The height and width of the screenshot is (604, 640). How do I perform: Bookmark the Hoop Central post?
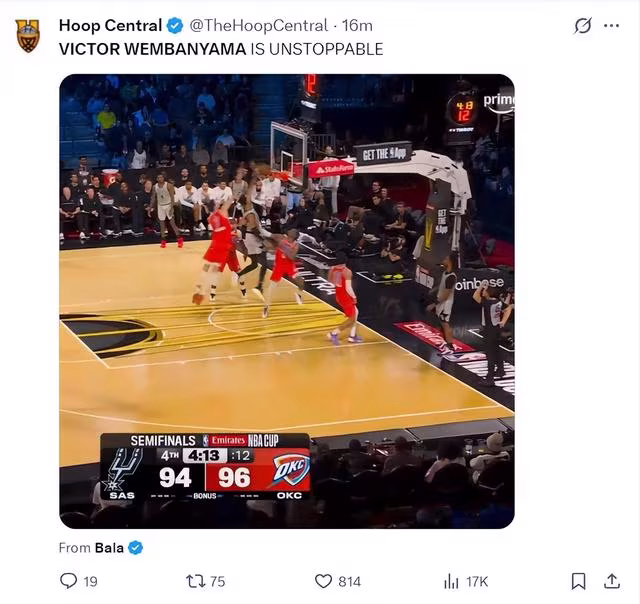click(x=578, y=581)
